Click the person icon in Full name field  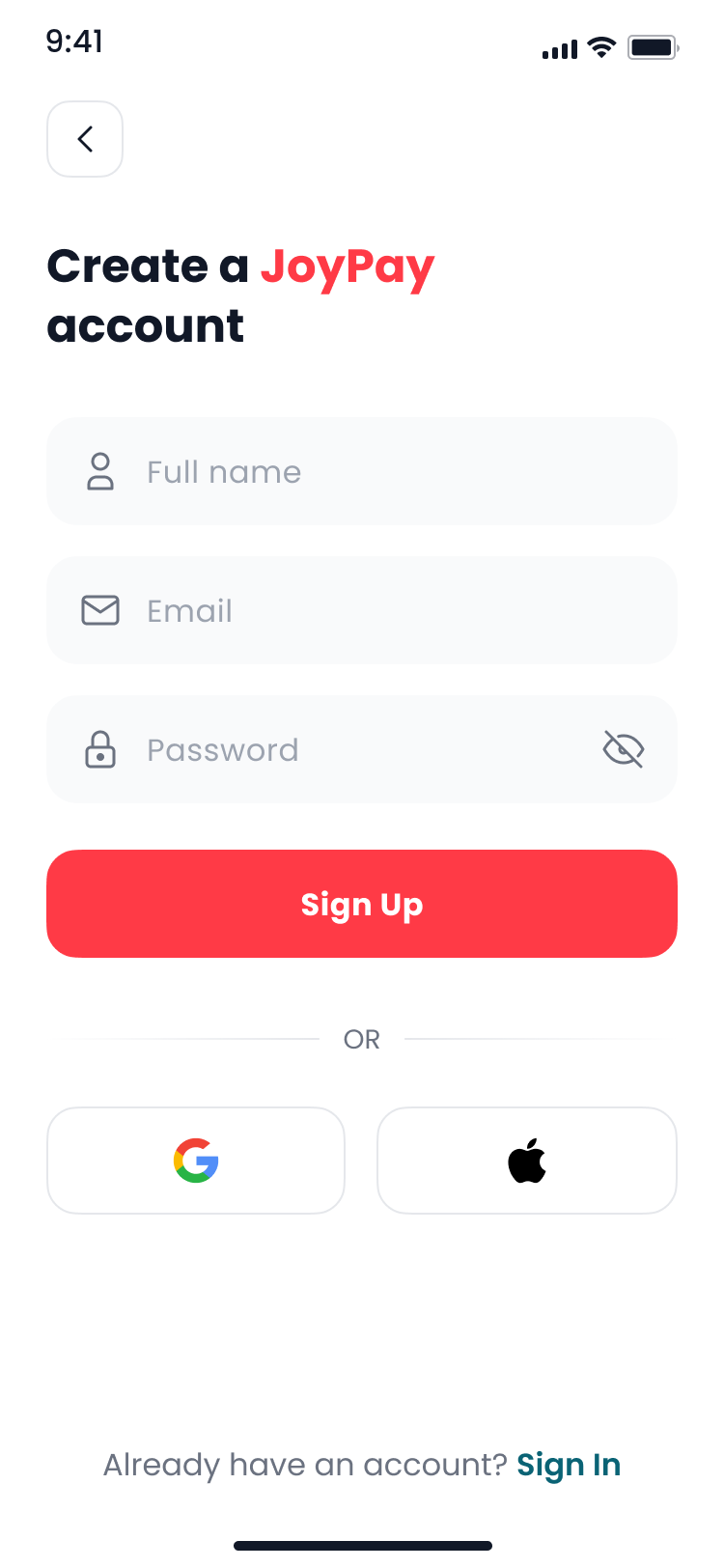click(99, 471)
